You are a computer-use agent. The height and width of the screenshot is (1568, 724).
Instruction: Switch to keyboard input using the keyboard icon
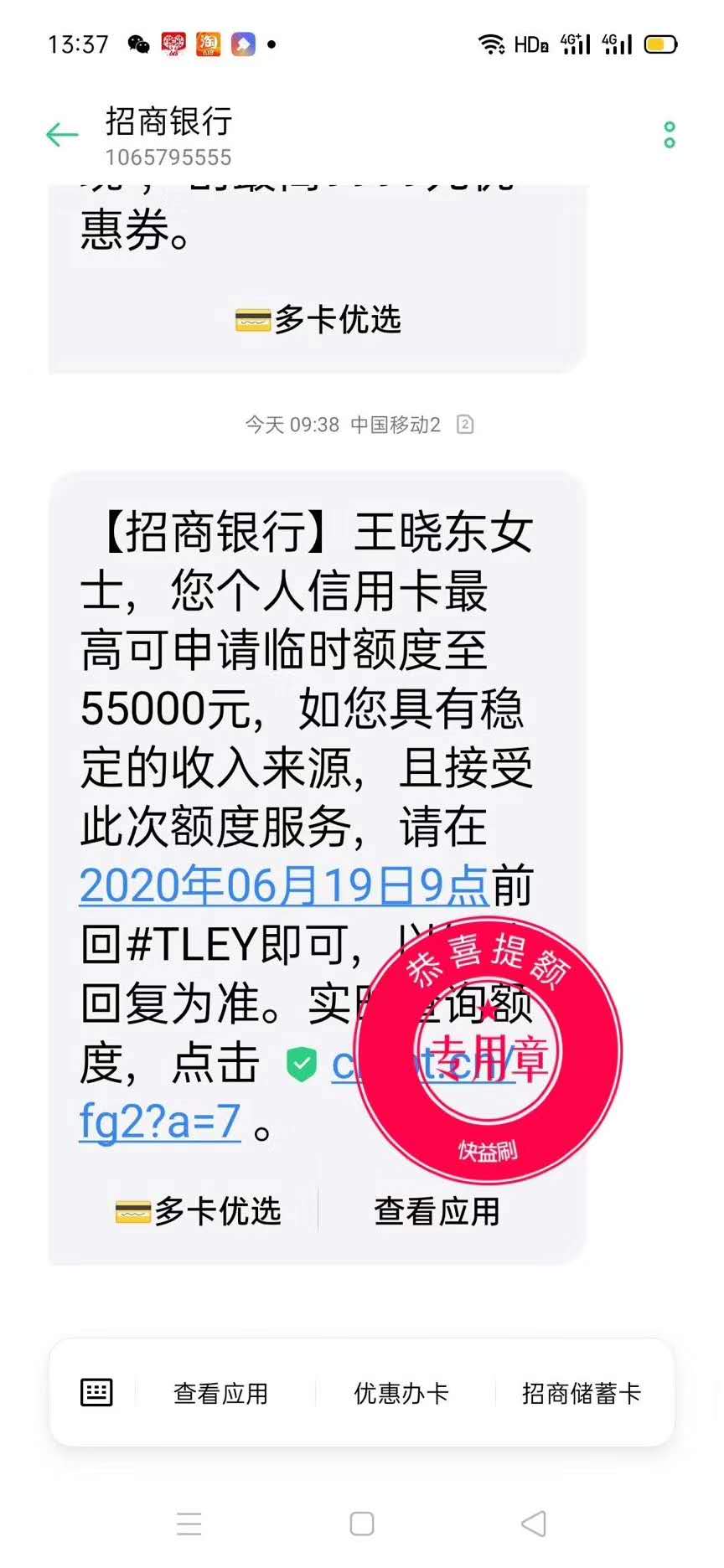96,1392
